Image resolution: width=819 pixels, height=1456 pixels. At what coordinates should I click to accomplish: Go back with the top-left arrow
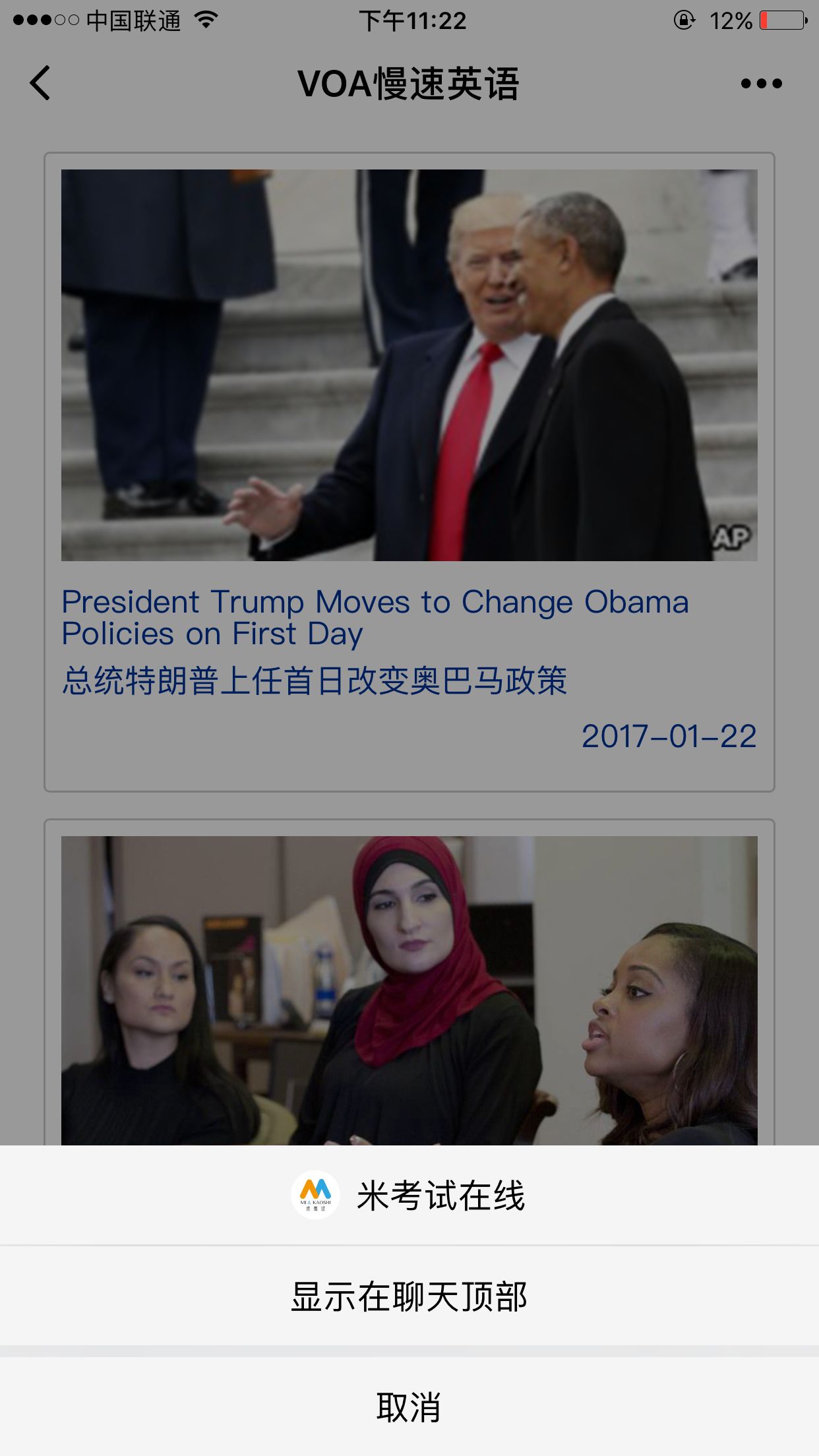[40, 83]
